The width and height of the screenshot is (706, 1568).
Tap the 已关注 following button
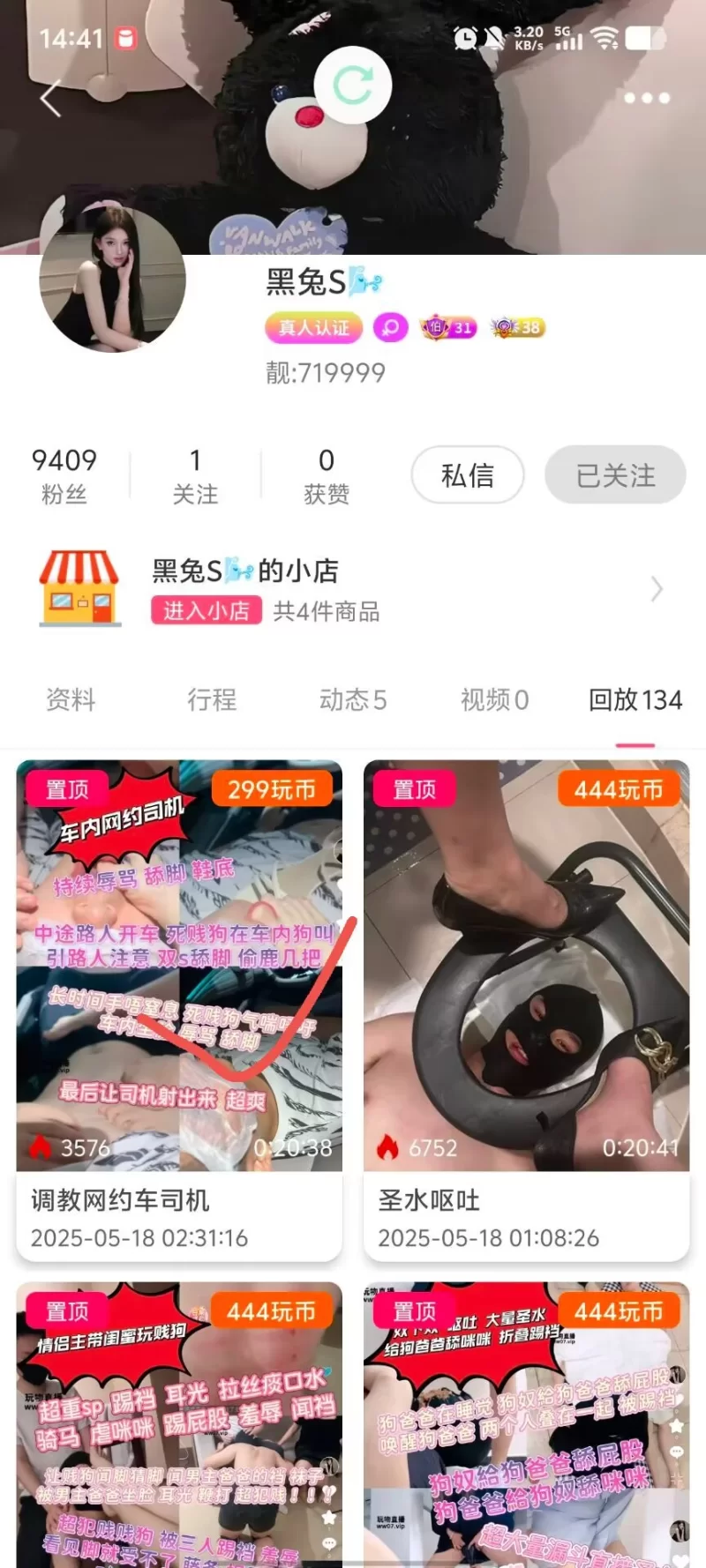[615, 476]
